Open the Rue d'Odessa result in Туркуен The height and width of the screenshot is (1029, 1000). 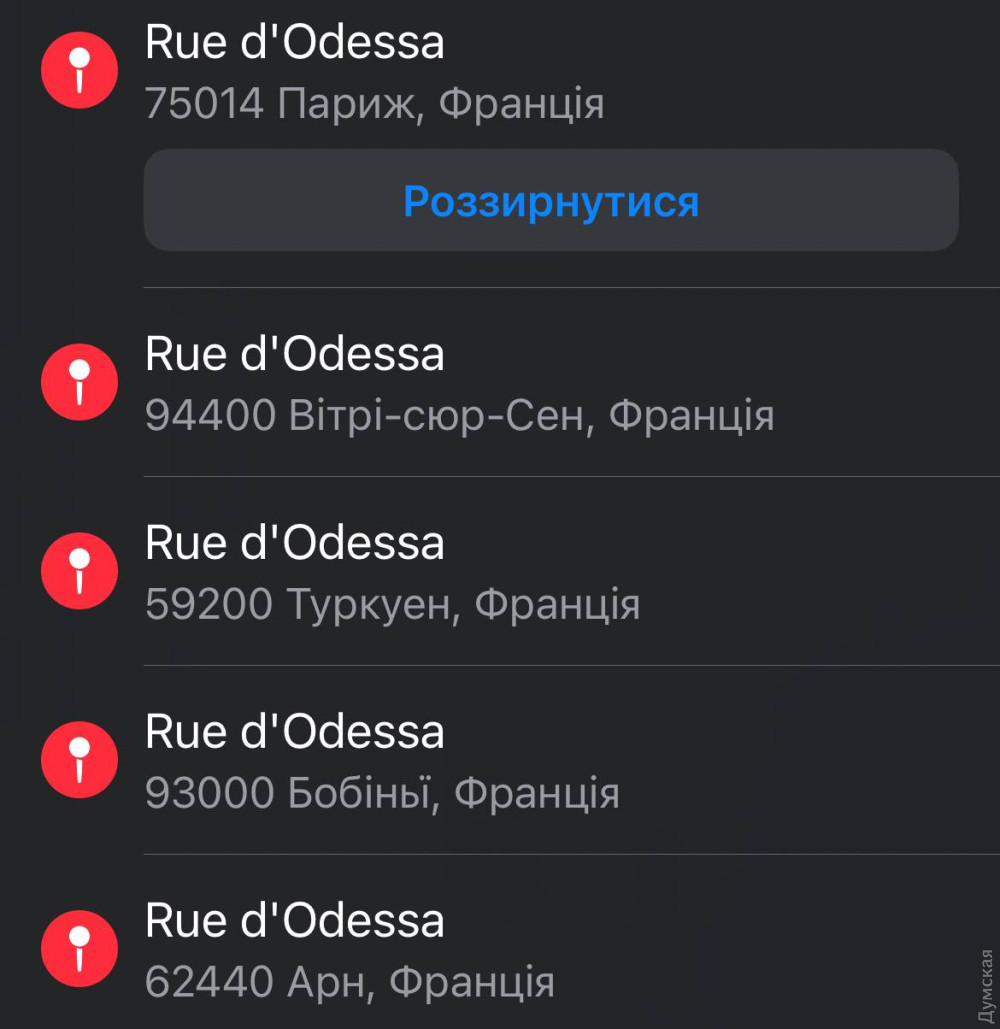(x=392, y=573)
